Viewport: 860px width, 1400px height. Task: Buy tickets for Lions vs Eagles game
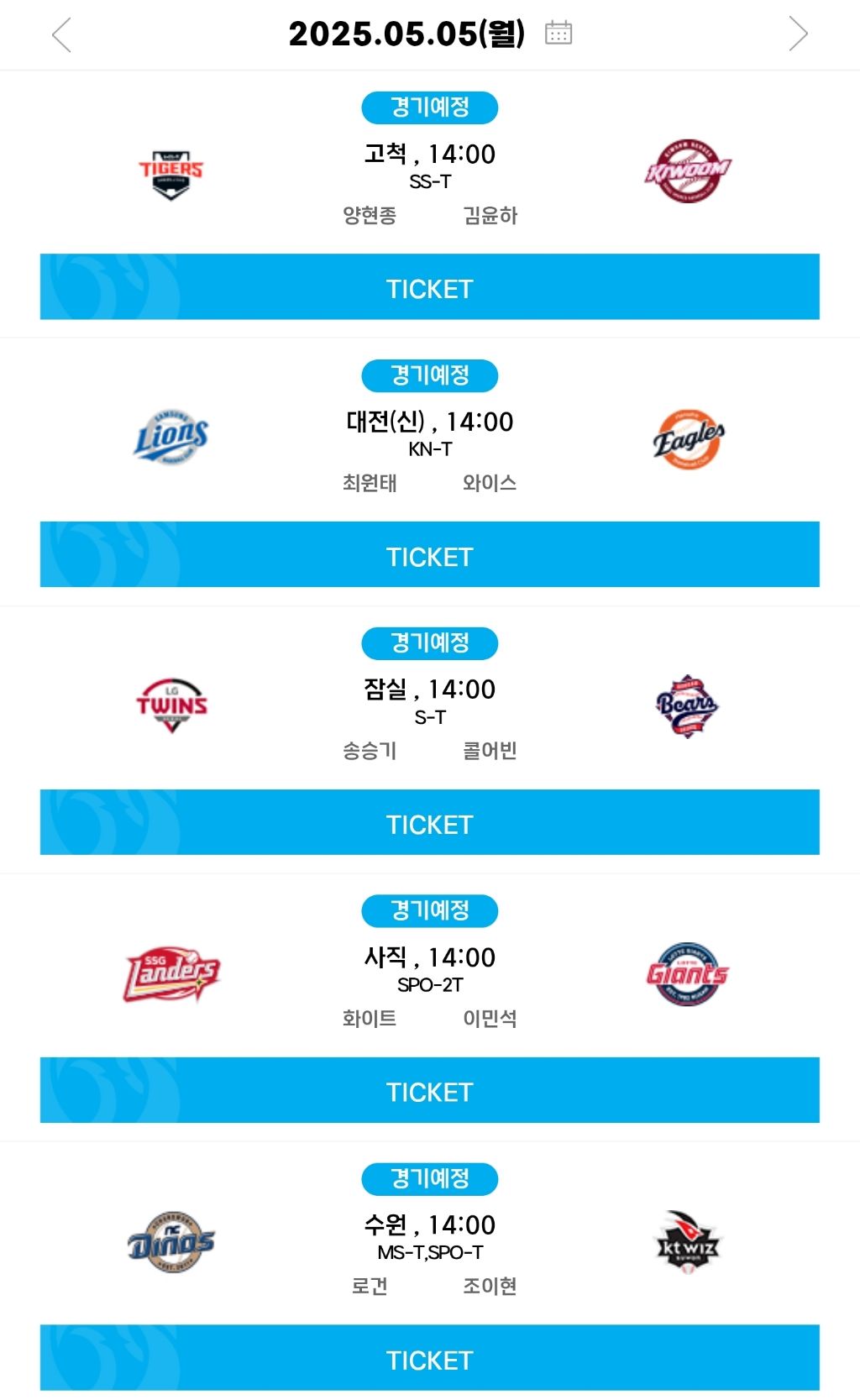[430, 555]
